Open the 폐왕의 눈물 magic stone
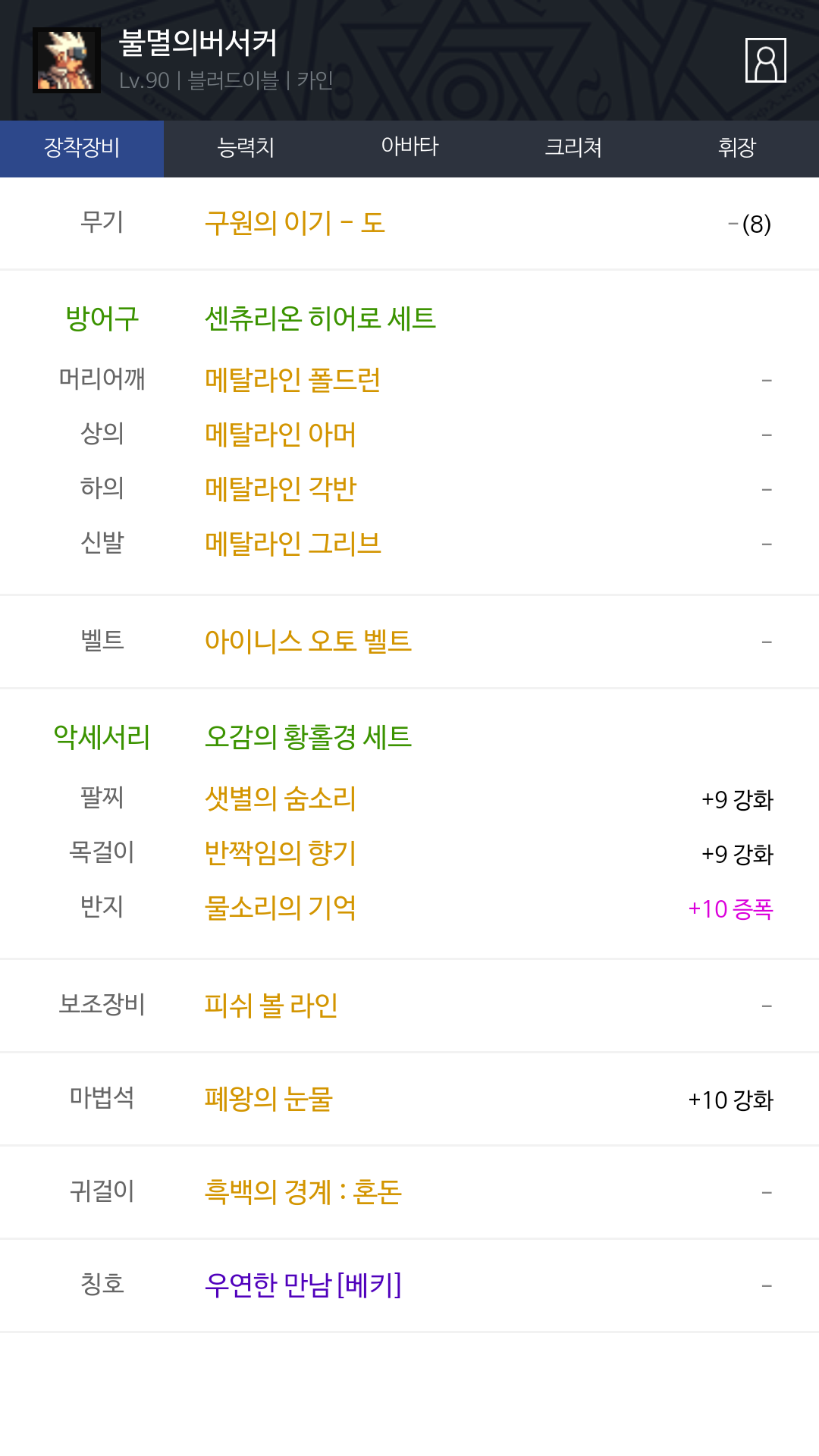 point(268,1099)
